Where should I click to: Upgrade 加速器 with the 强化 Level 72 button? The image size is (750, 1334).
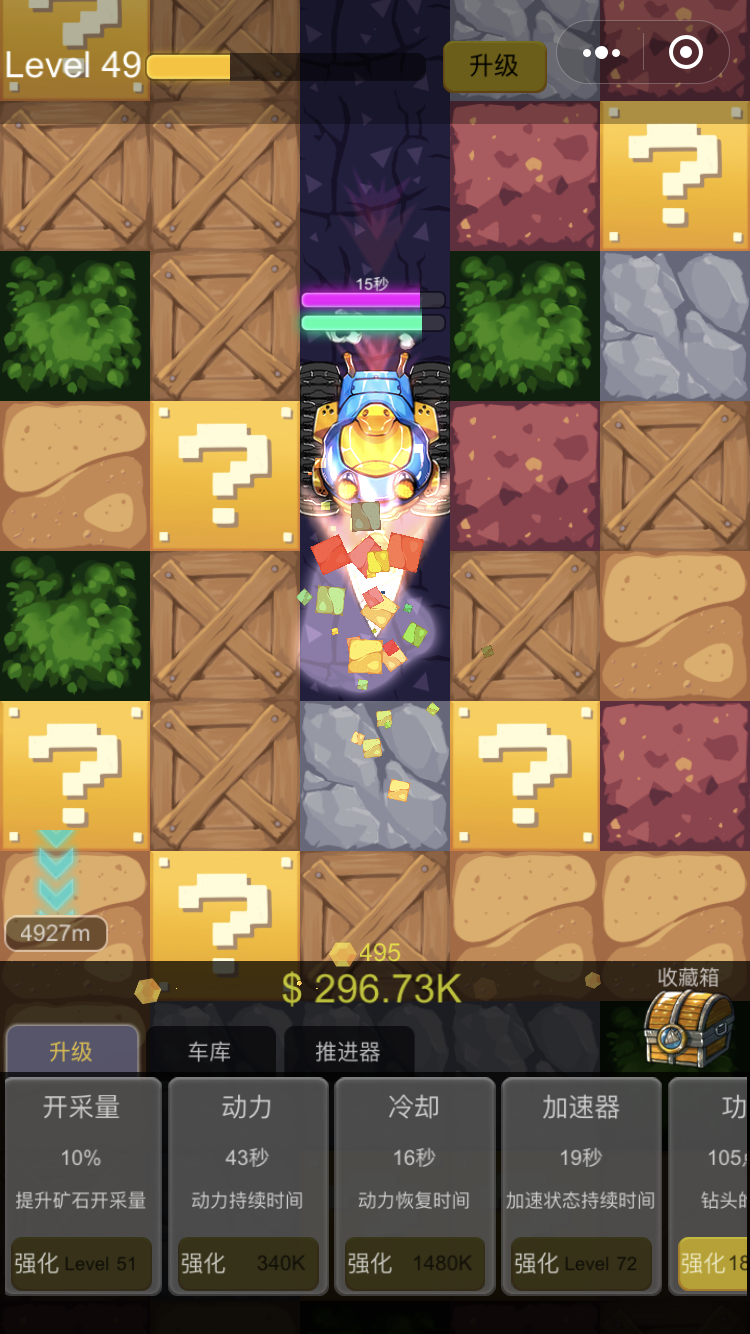coord(580,1263)
